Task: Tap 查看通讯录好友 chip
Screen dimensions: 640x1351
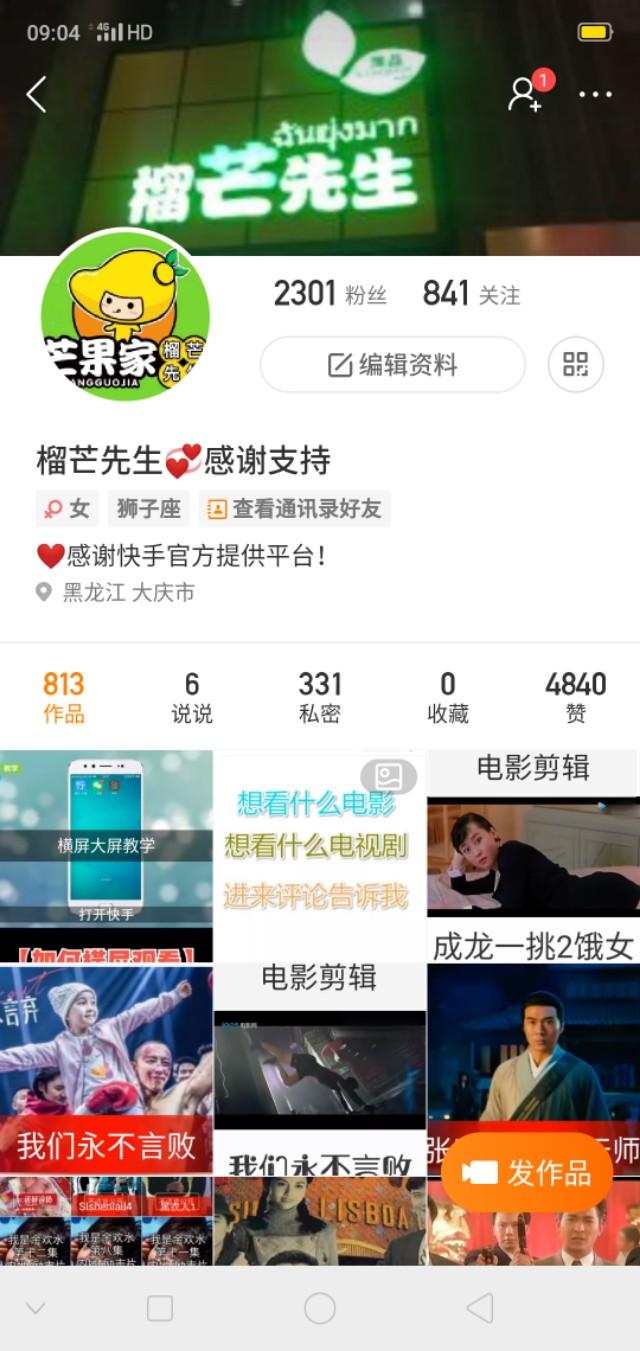Action: [x=294, y=509]
